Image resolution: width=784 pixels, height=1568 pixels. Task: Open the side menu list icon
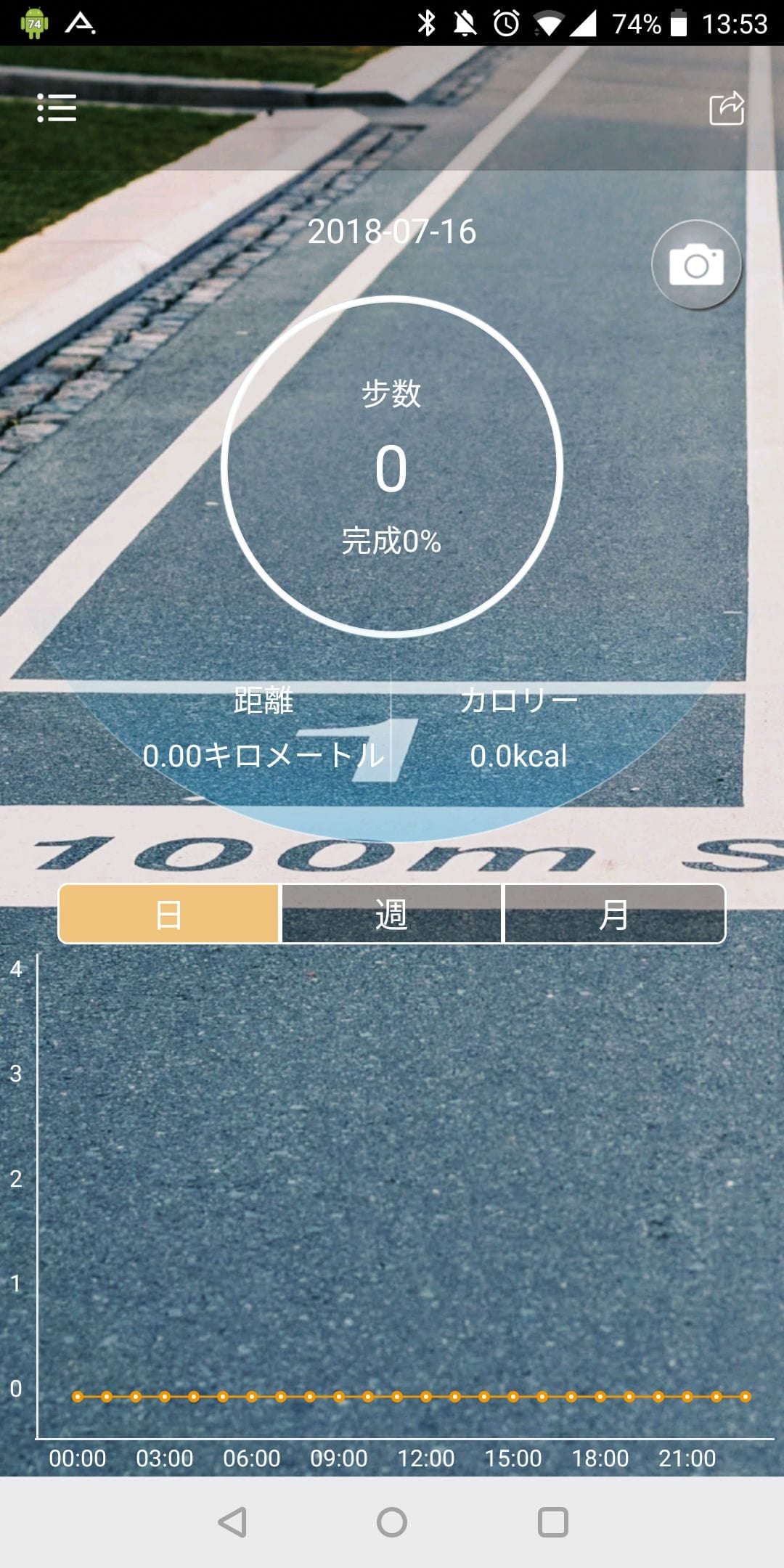[x=57, y=108]
